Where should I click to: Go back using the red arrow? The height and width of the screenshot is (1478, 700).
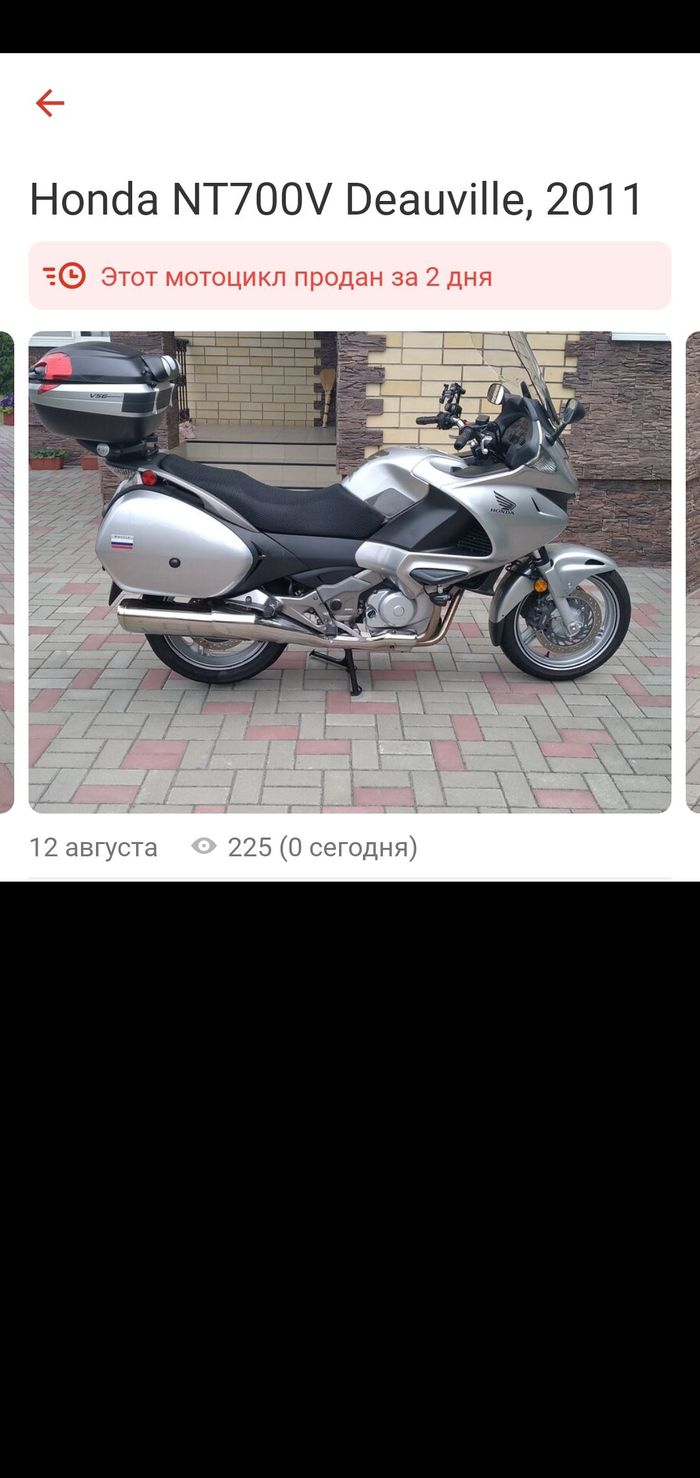[x=49, y=103]
